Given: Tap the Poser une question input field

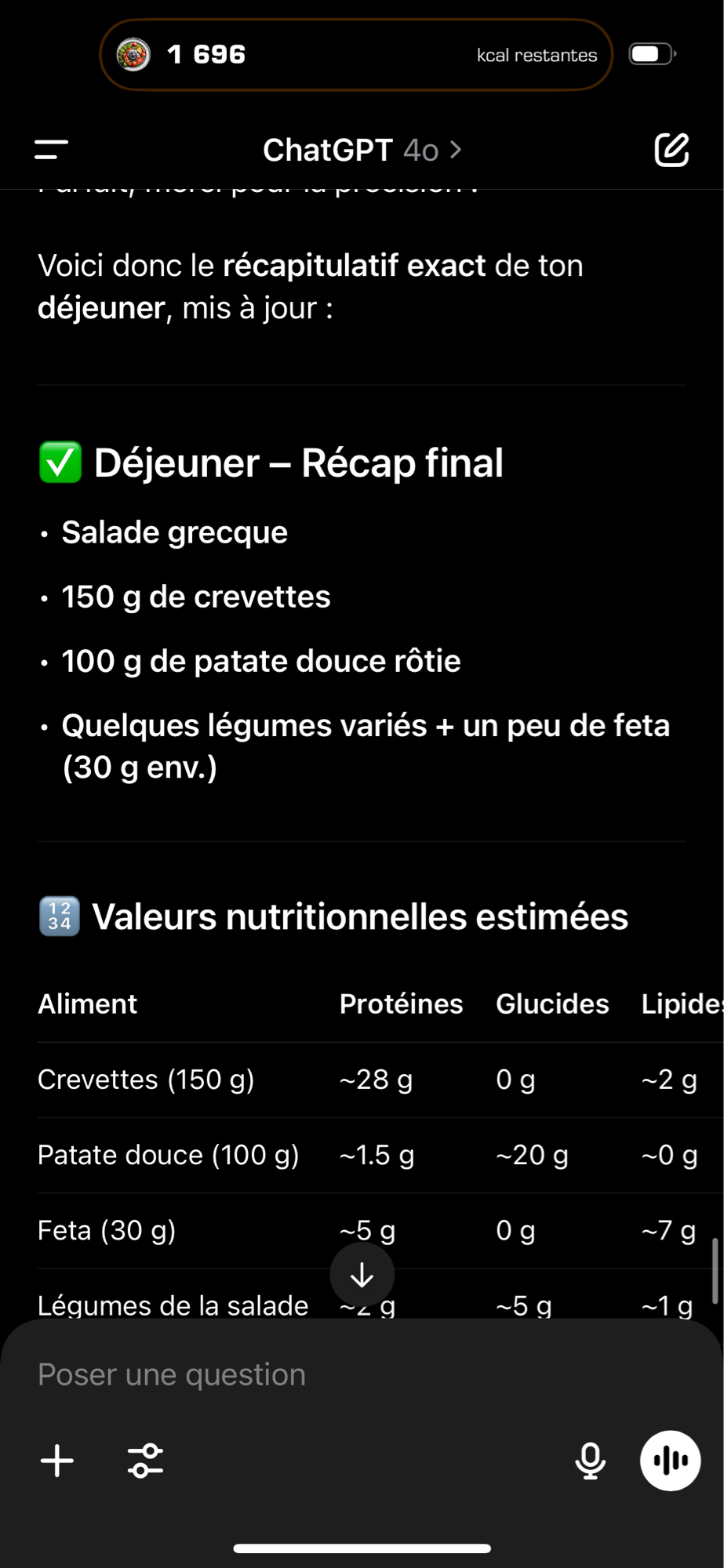Looking at the screenshot, I should tap(171, 1374).
